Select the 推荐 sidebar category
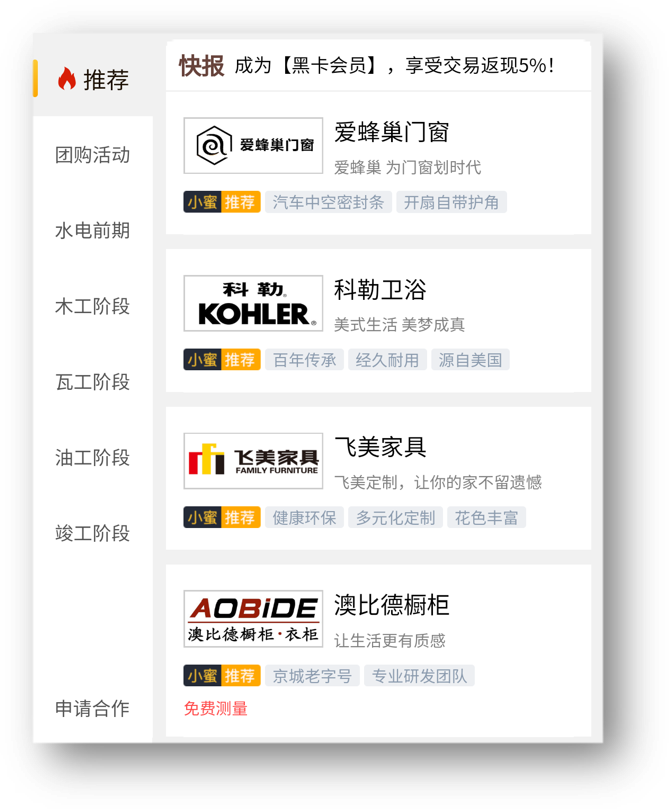669x809 pixels. pyautogui.click(x=93, y=79)
